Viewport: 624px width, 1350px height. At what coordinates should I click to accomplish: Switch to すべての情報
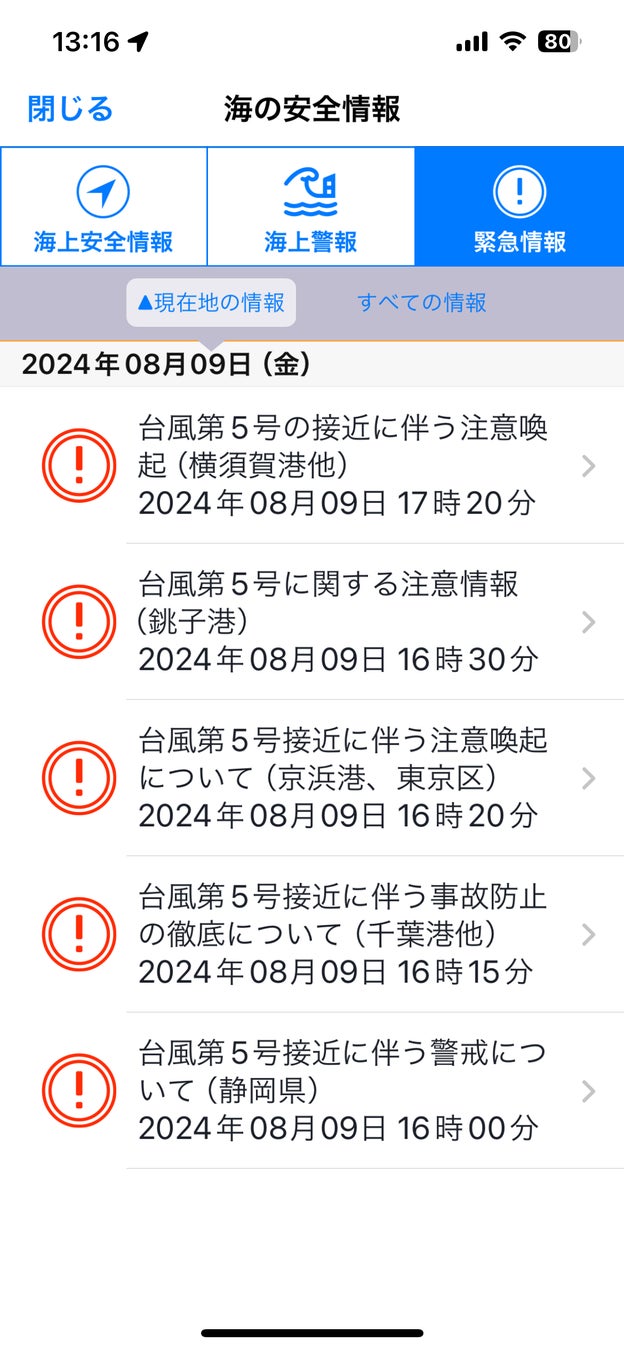click(x=422, y=302)
